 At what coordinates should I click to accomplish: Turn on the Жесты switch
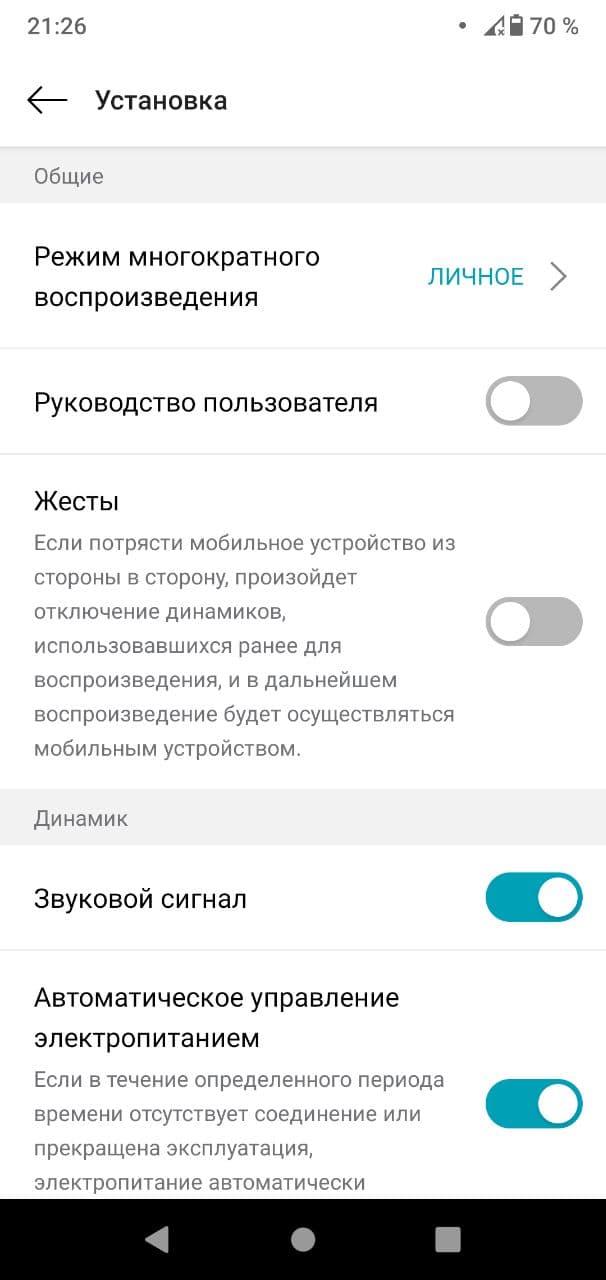(x=534, y=622)
